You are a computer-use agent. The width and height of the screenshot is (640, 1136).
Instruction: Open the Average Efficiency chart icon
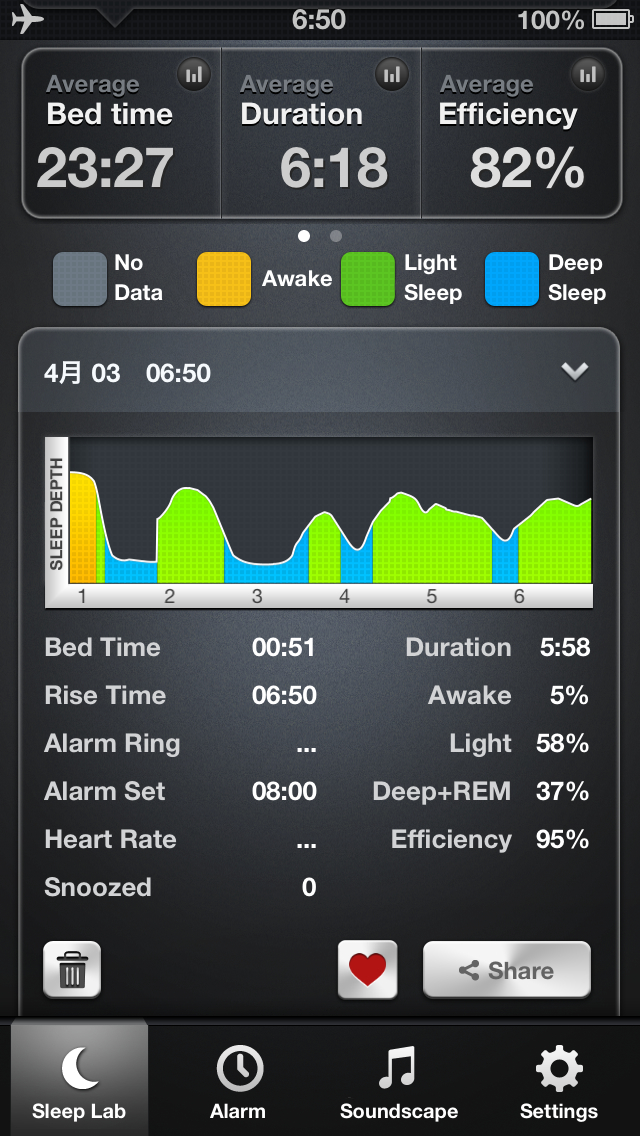coord(589,74)
